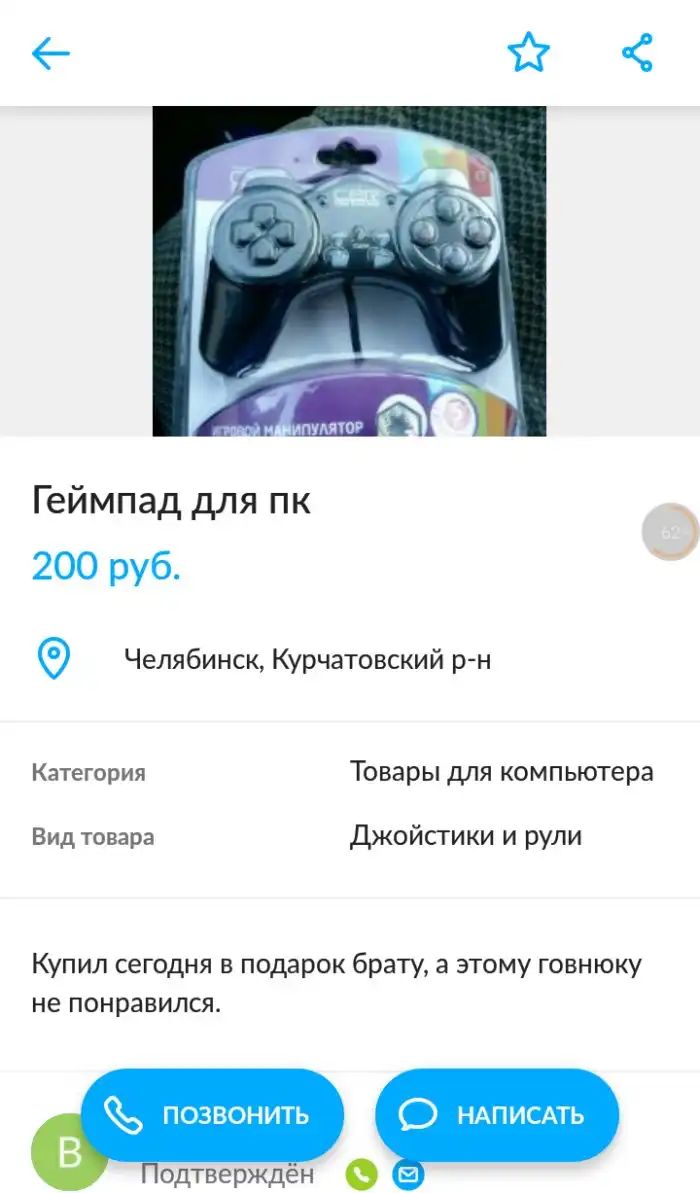Viewport: 700px width, 1193px height.
Task: Add this listing to favorites
Action: click(x=528, y=53)
